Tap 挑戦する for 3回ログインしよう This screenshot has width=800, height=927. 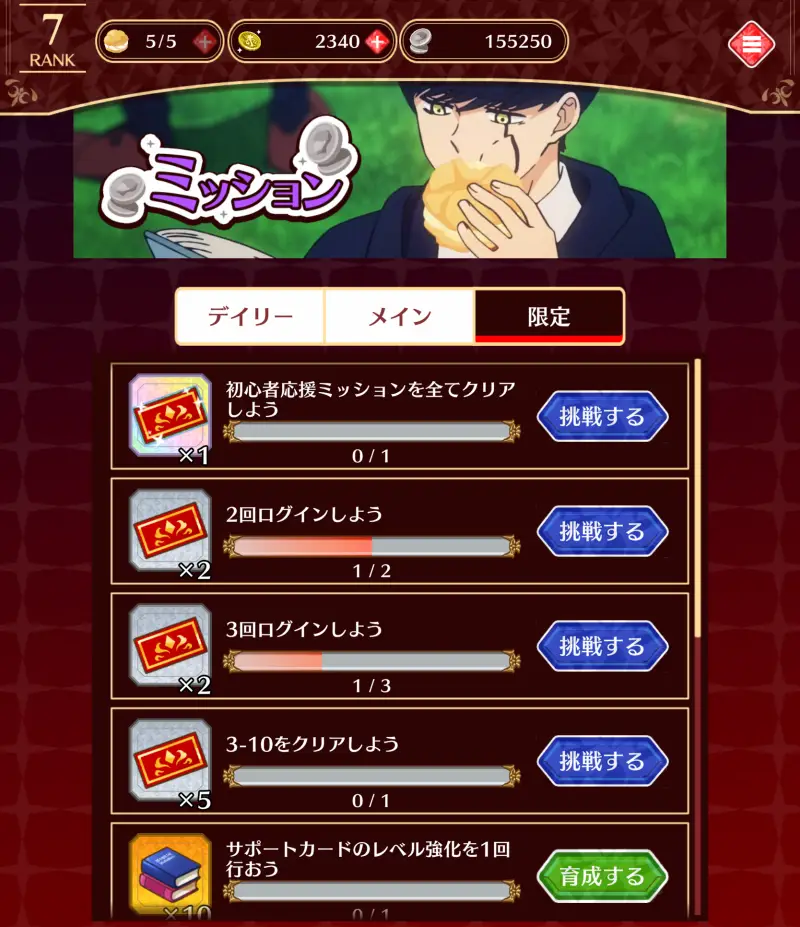602,646
